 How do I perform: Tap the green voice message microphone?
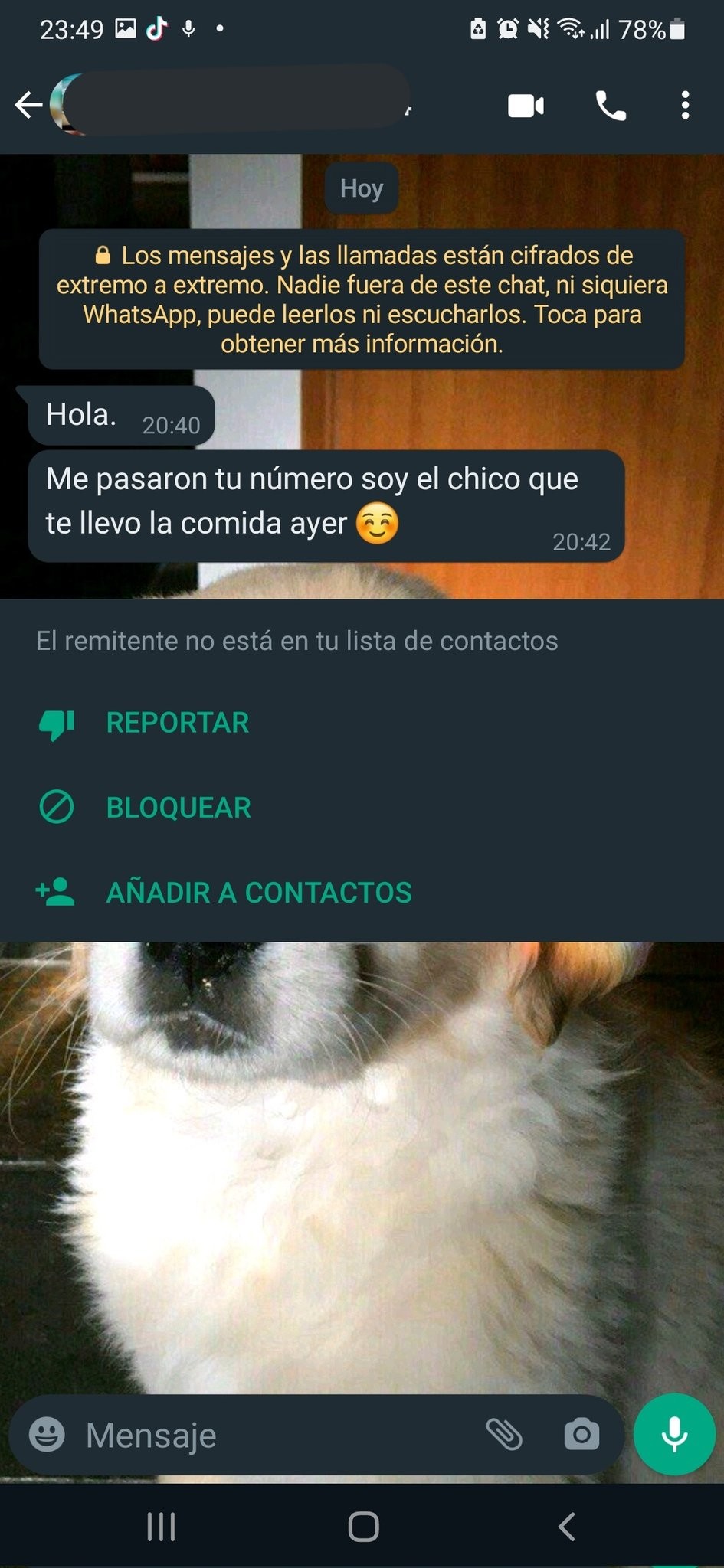(674, 1435)
